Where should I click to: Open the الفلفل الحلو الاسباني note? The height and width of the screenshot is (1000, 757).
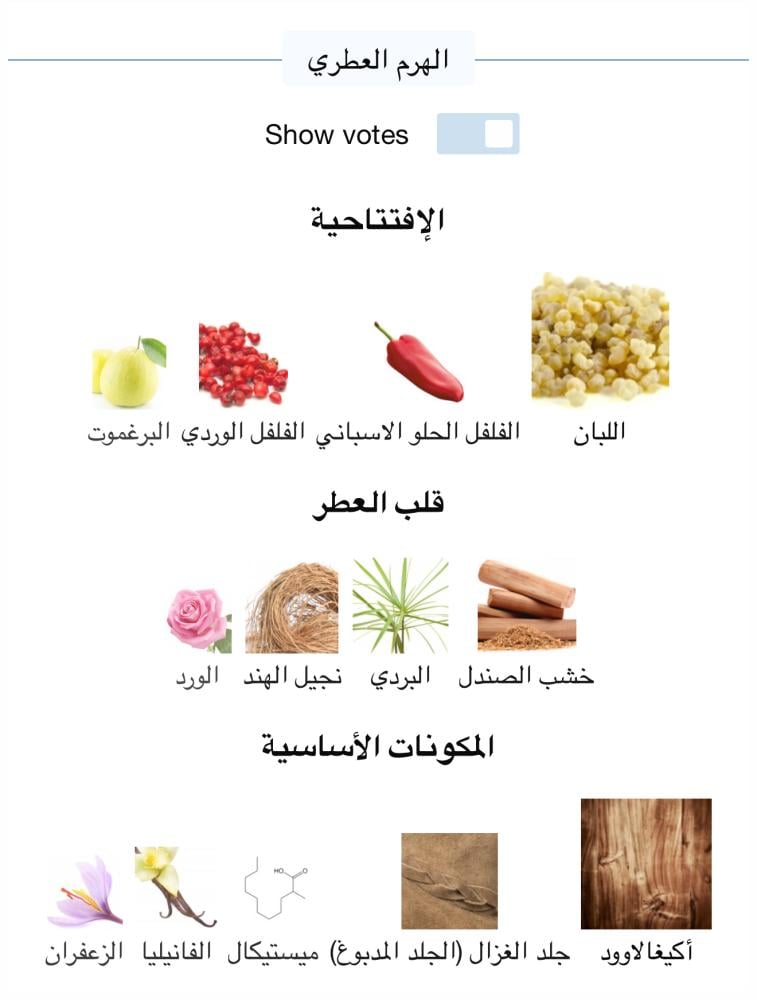pyautogui.click(x=419, y=362)
